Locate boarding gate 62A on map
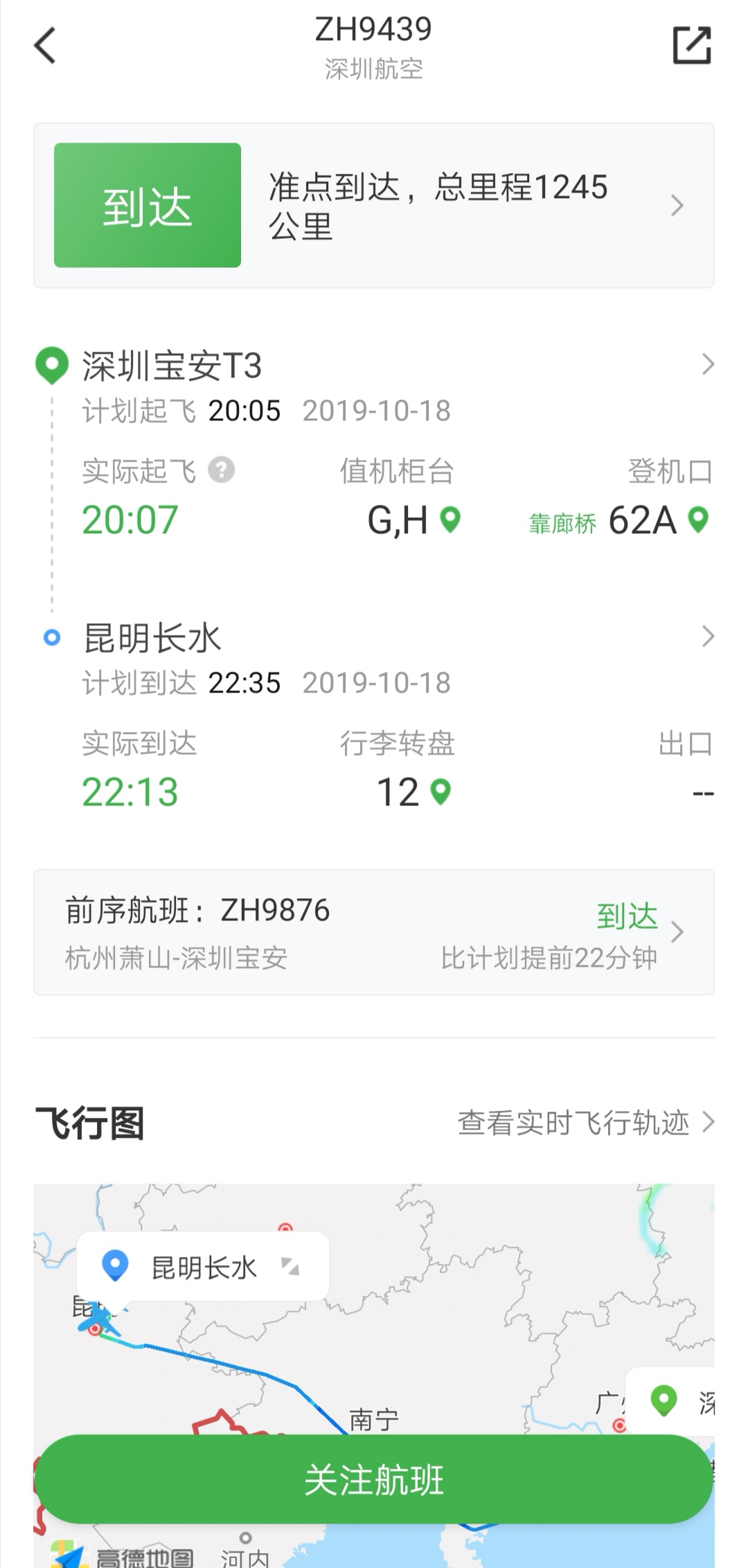Viewport: 748px width, 1568px height. click(698, 519)
